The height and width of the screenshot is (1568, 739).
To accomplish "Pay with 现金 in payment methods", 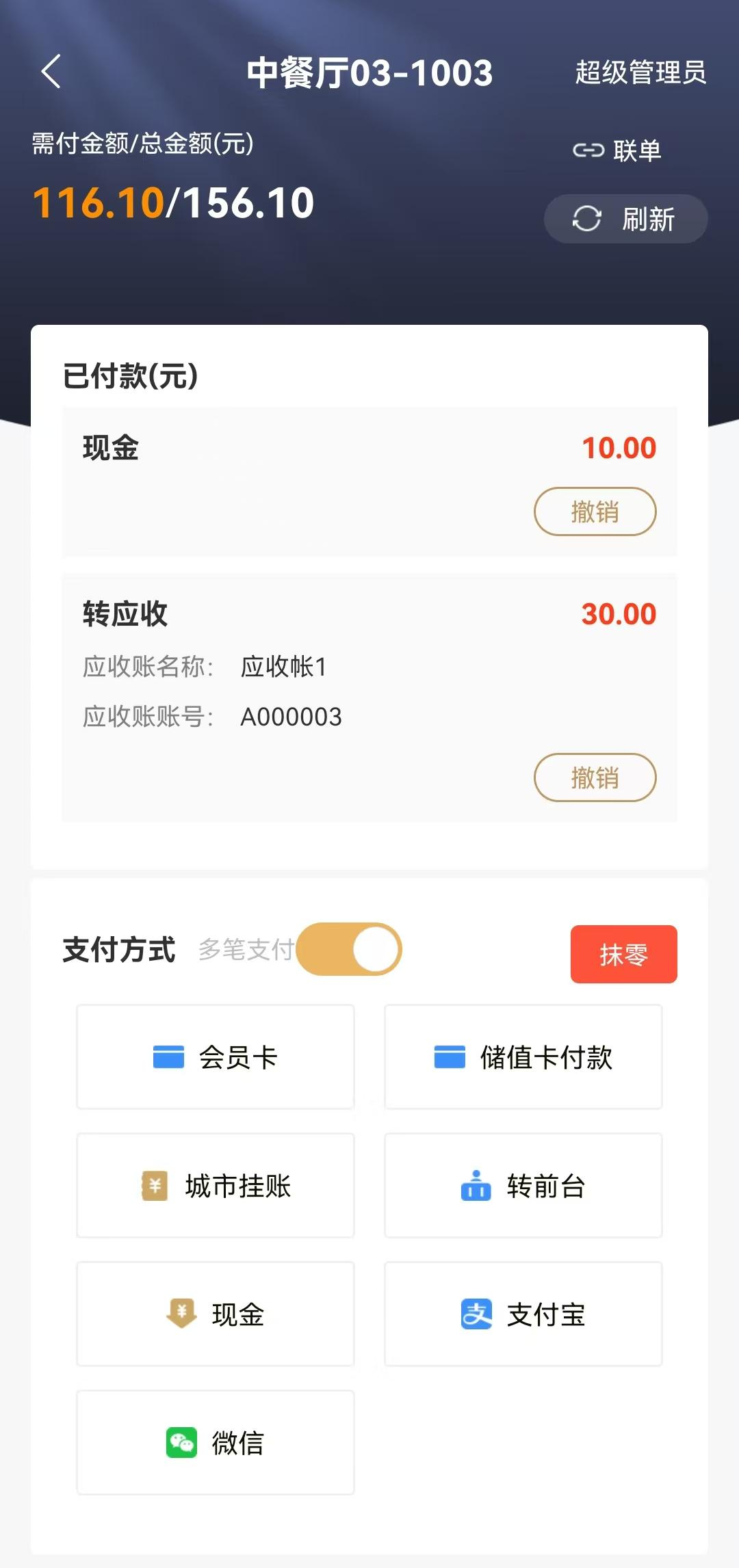I will (216, 1314).
